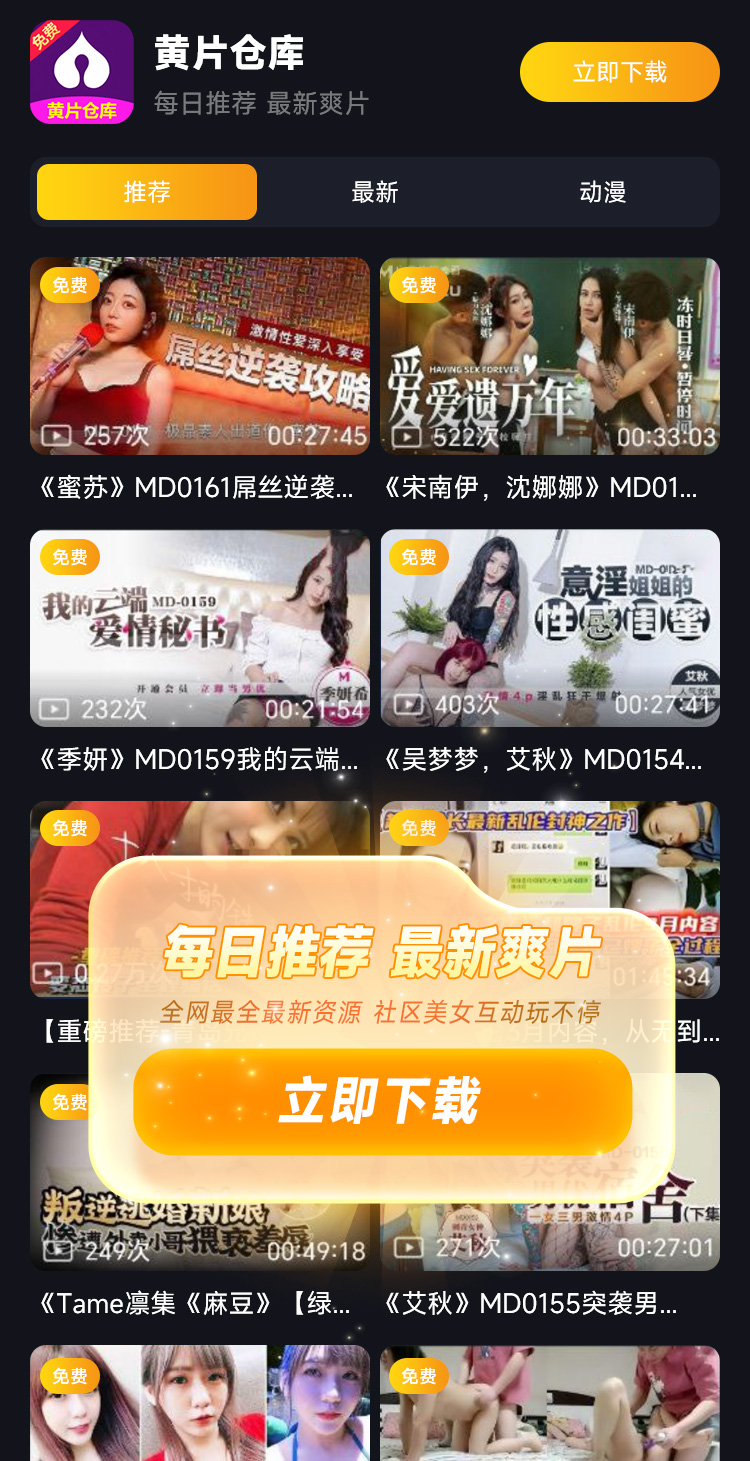Image resolution: width=750 pixels, height=1461 pixels.
Task: Switch to the 最新 tab
Action: point(375,192)
